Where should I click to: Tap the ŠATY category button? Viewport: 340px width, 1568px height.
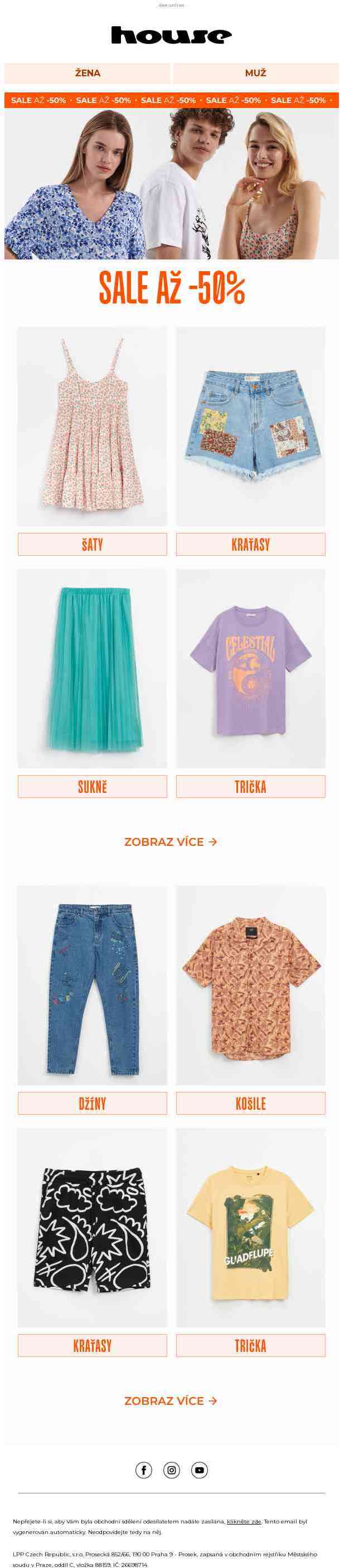(x=92, y=544)
